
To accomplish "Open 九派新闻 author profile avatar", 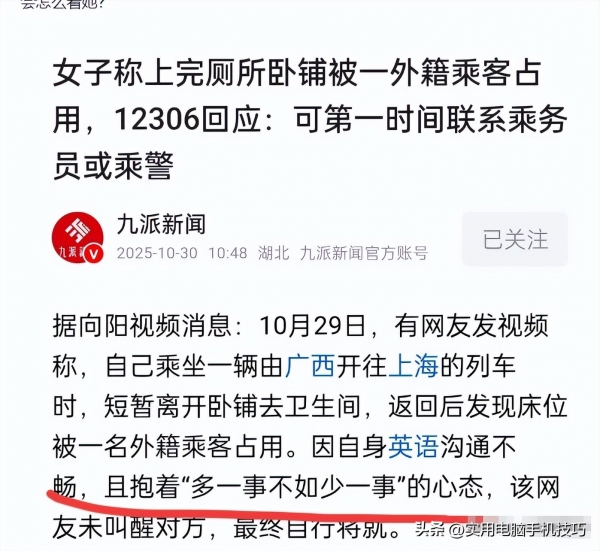I will coord(79,239).
